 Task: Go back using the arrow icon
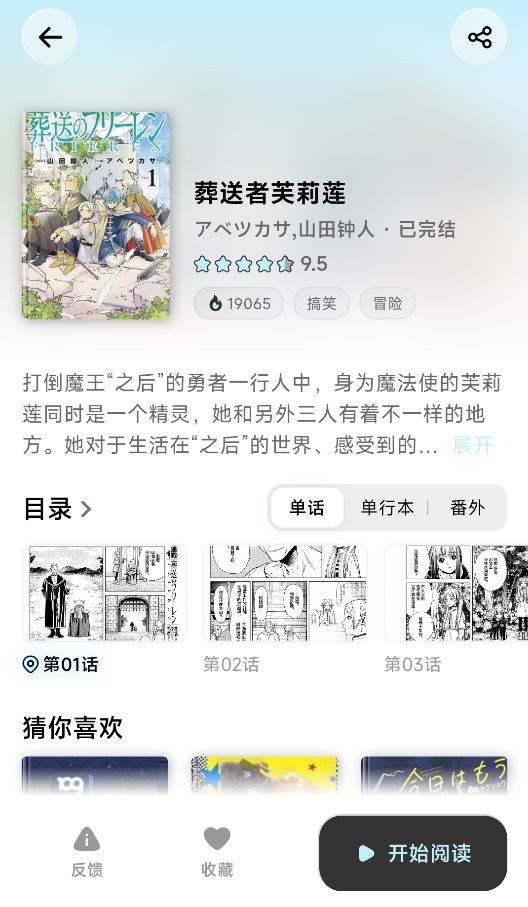click(x=50, y=37)
